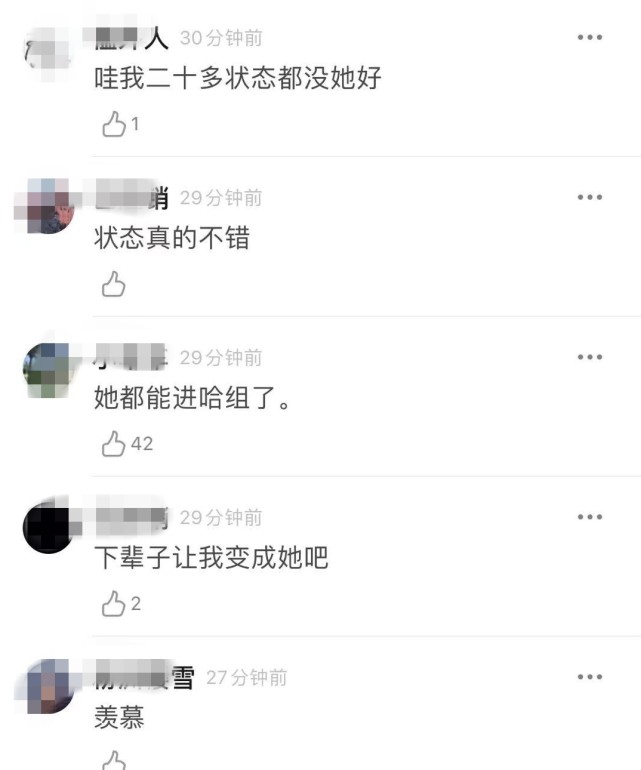The height and width of the screenshot is (770, 641).
Task: Open more options for 哇我二十多状态都没她好 comment
Action: pyautogui.click(x=590, y=38)
